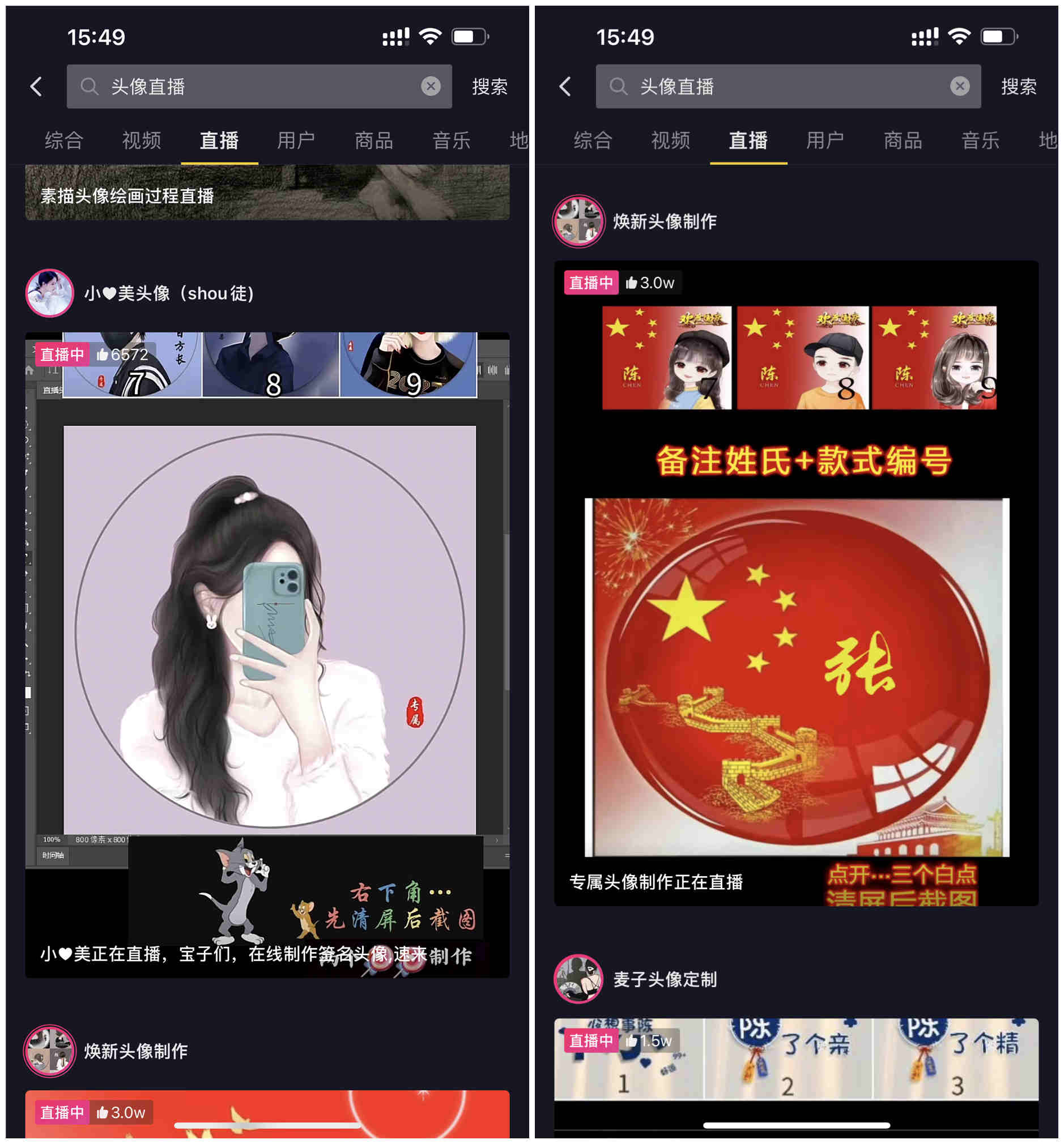Open the 素描头像绘画过程直播 live card
The image size is (1064, 1144).
click(x=267, y=193)
